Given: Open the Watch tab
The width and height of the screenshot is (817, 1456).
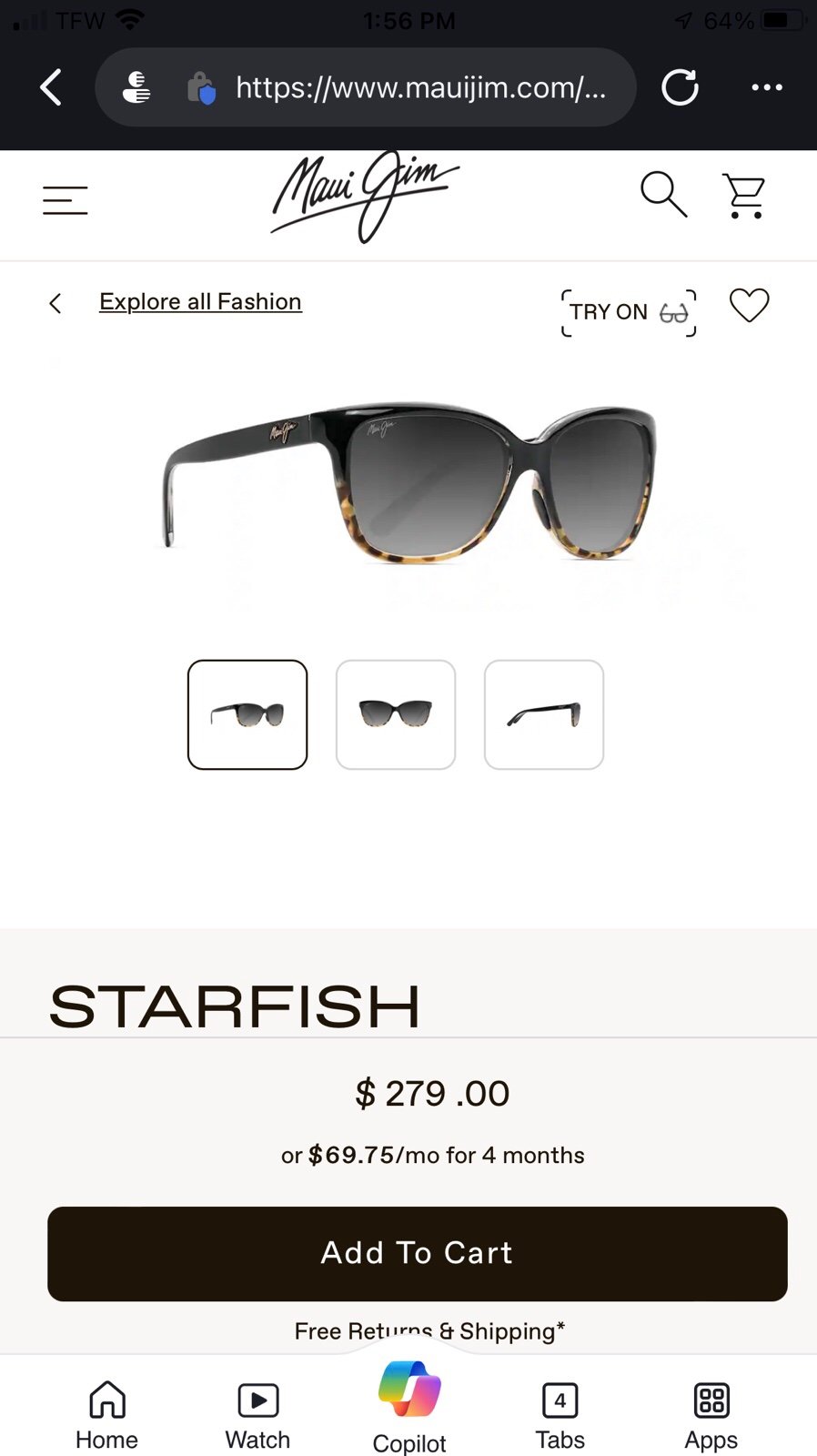Looking at the screenshot, I should [257, 1415].
